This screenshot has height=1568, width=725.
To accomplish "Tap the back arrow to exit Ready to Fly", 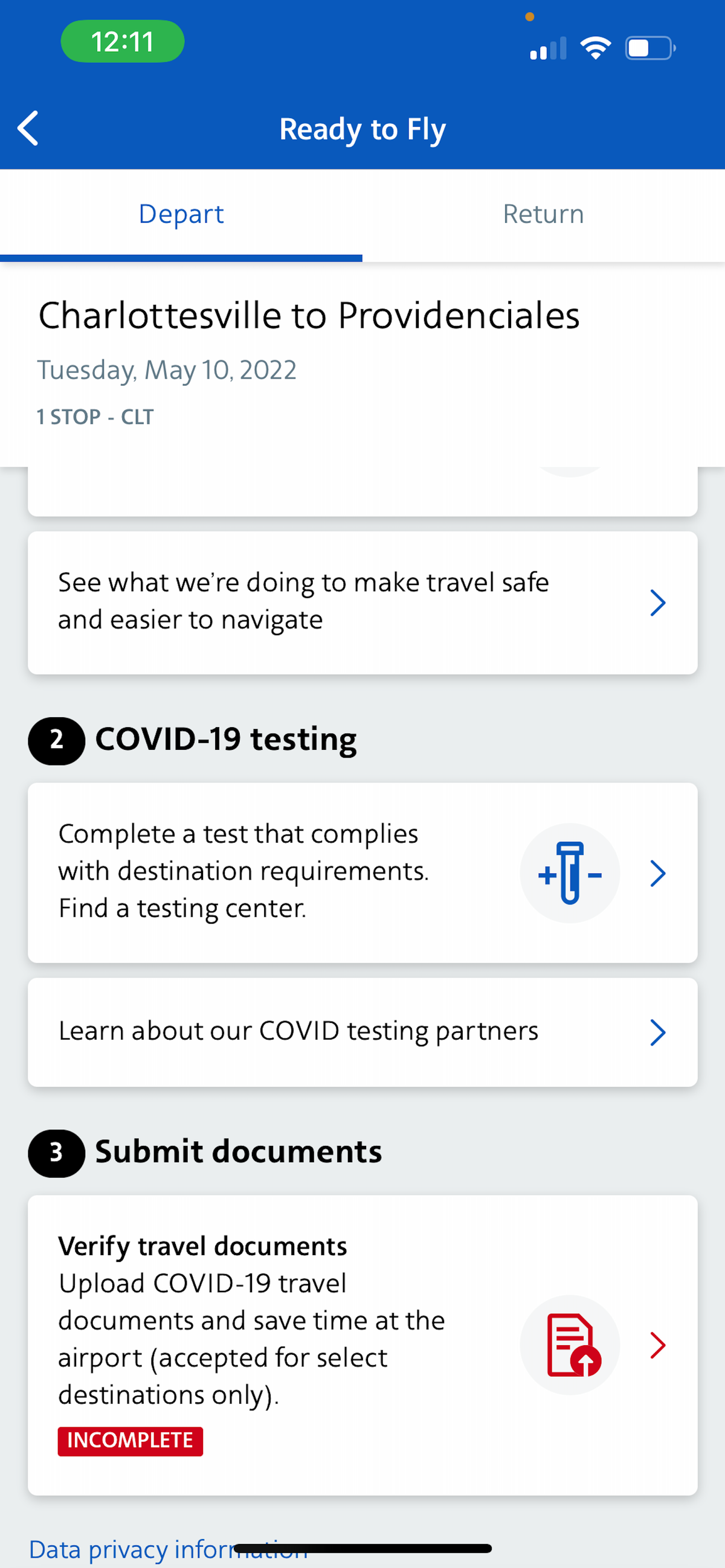I will point(28,129).
